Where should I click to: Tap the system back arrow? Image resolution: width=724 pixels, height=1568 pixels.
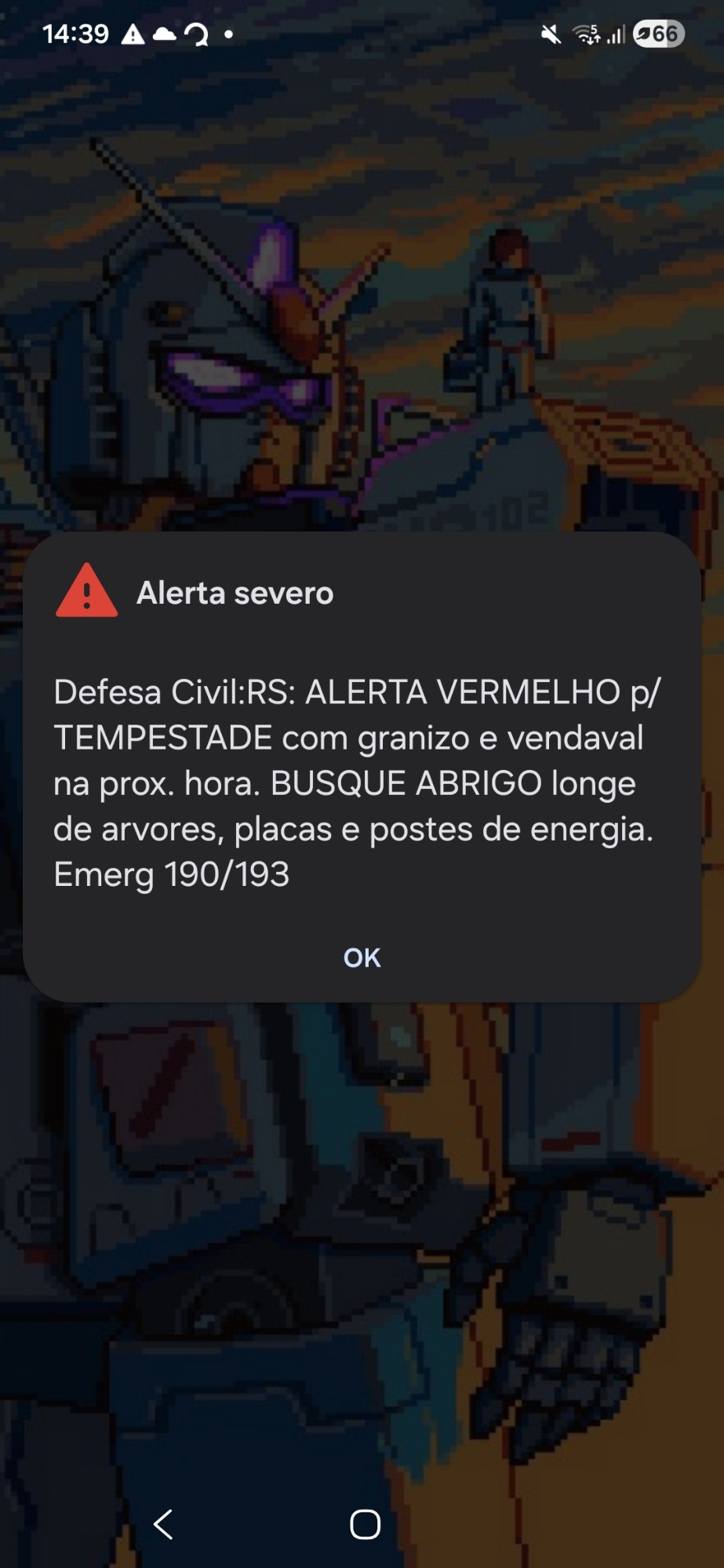(x=163, y=1524)
